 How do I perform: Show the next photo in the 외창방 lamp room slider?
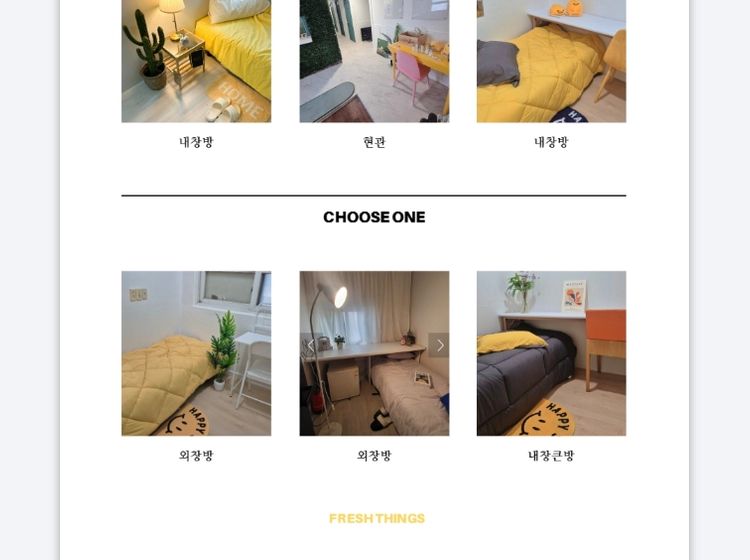click(439, 345)
